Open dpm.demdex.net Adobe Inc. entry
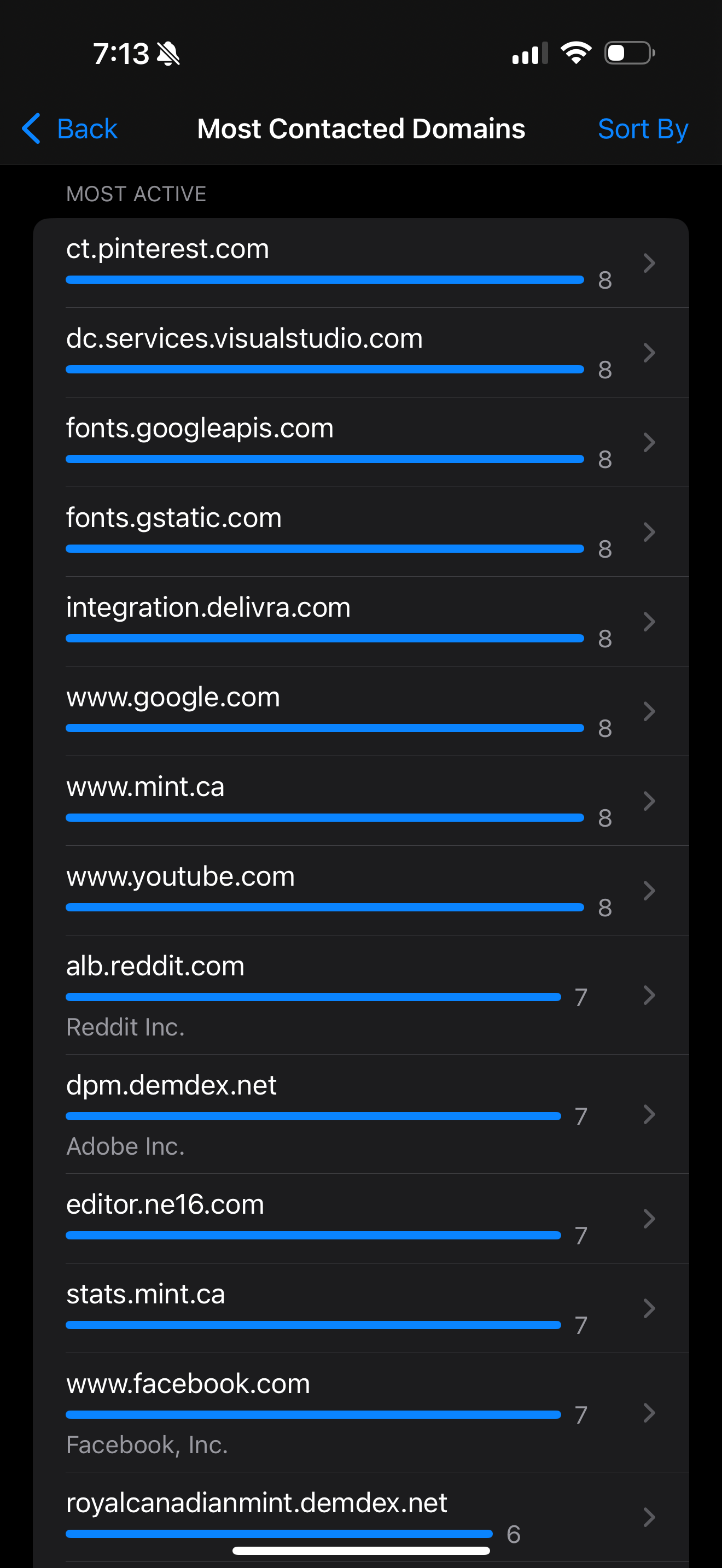 click(x=361, y=1114)
